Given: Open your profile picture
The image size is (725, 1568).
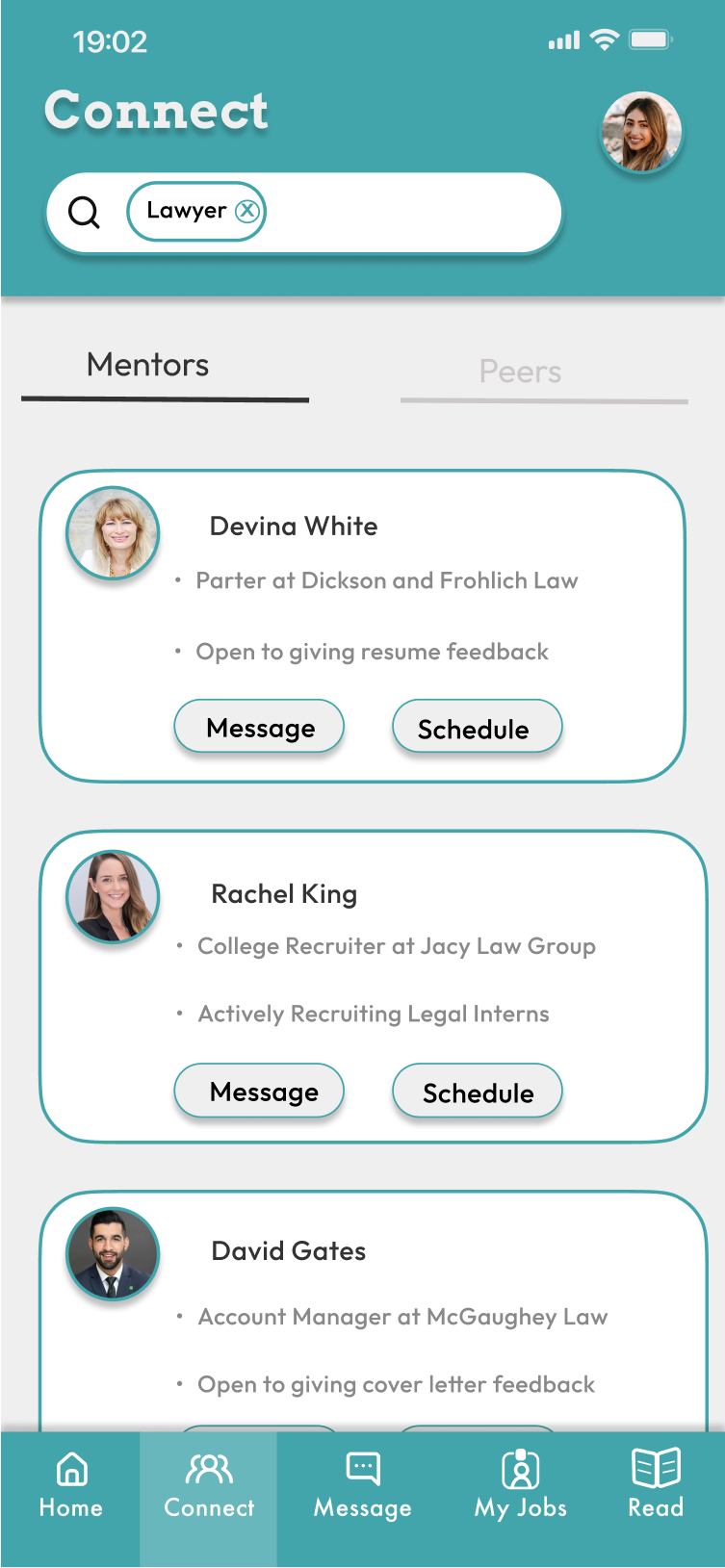Looking at the screenshot, I should coord(641,132).
